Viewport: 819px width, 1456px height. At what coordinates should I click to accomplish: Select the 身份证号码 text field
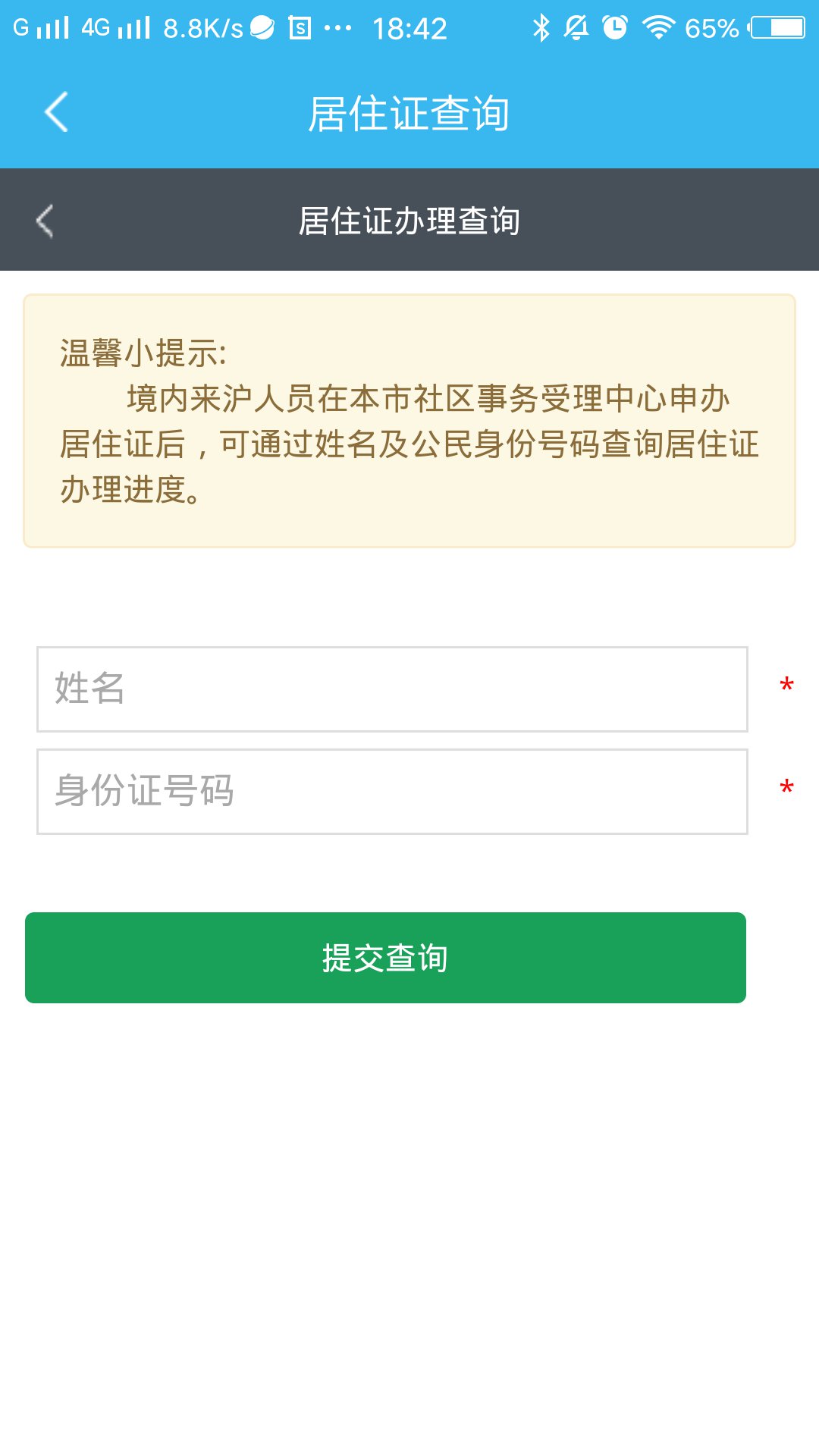pos(392,791)
